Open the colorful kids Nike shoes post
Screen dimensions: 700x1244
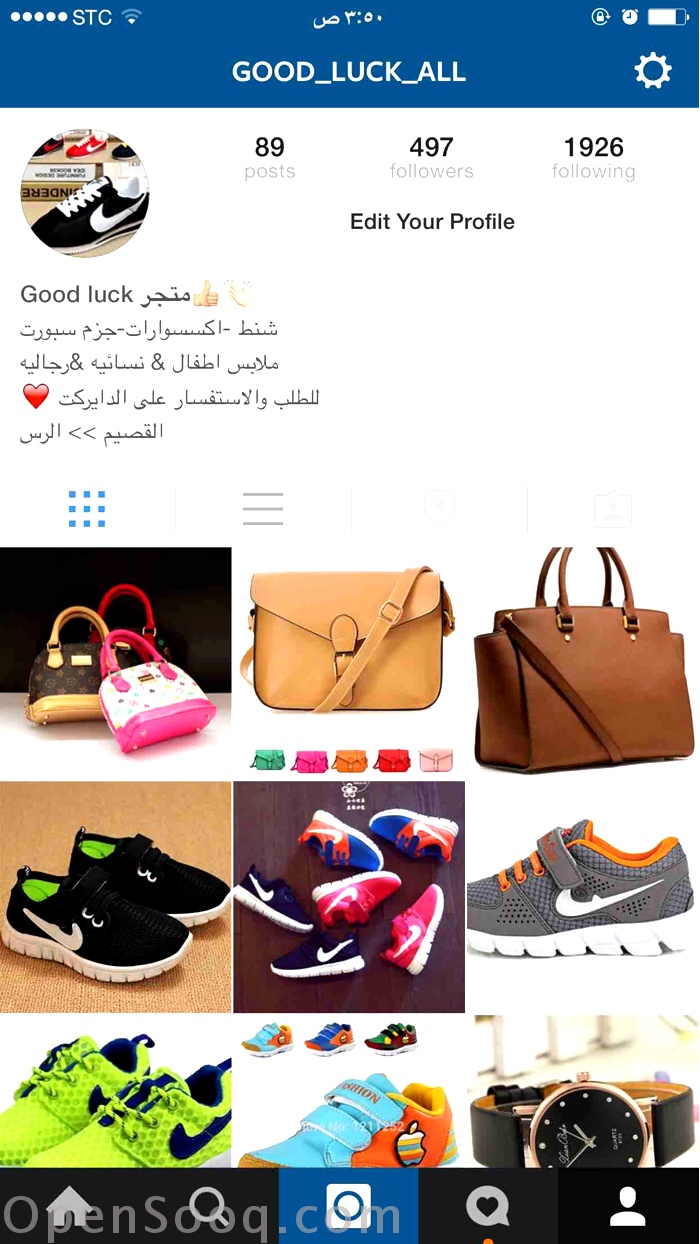(348, 896)
